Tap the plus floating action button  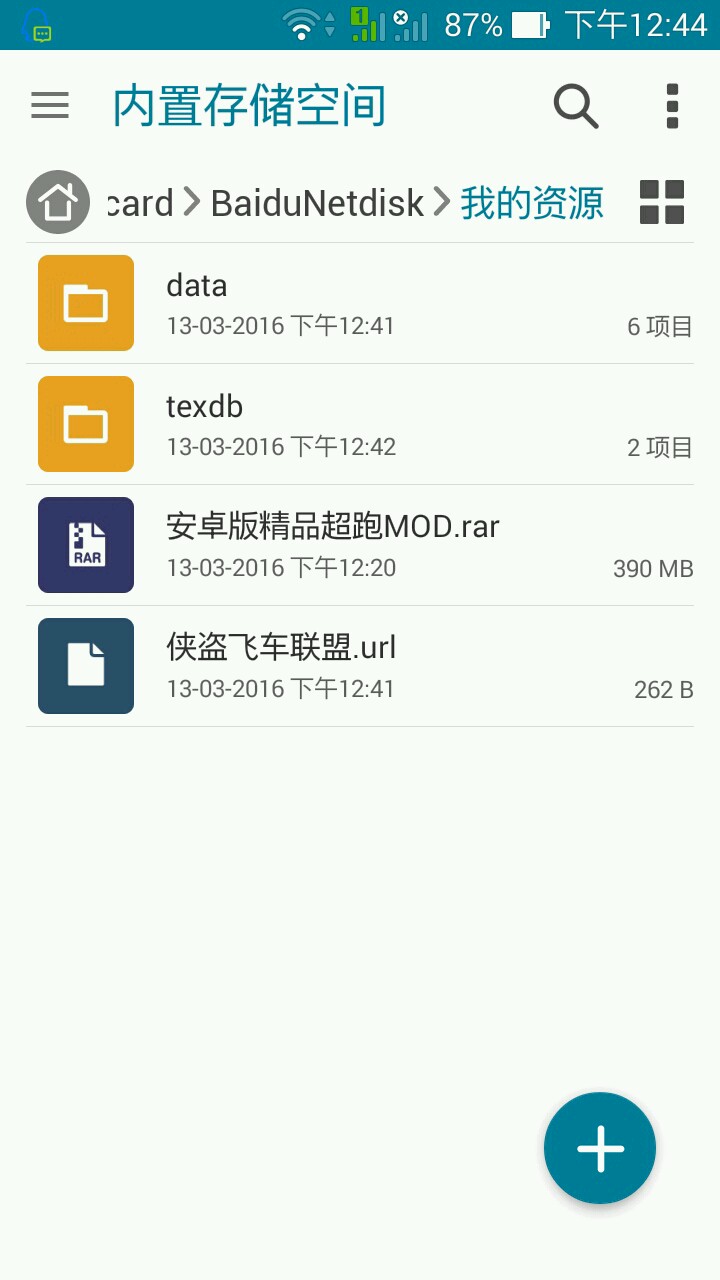600,1148
